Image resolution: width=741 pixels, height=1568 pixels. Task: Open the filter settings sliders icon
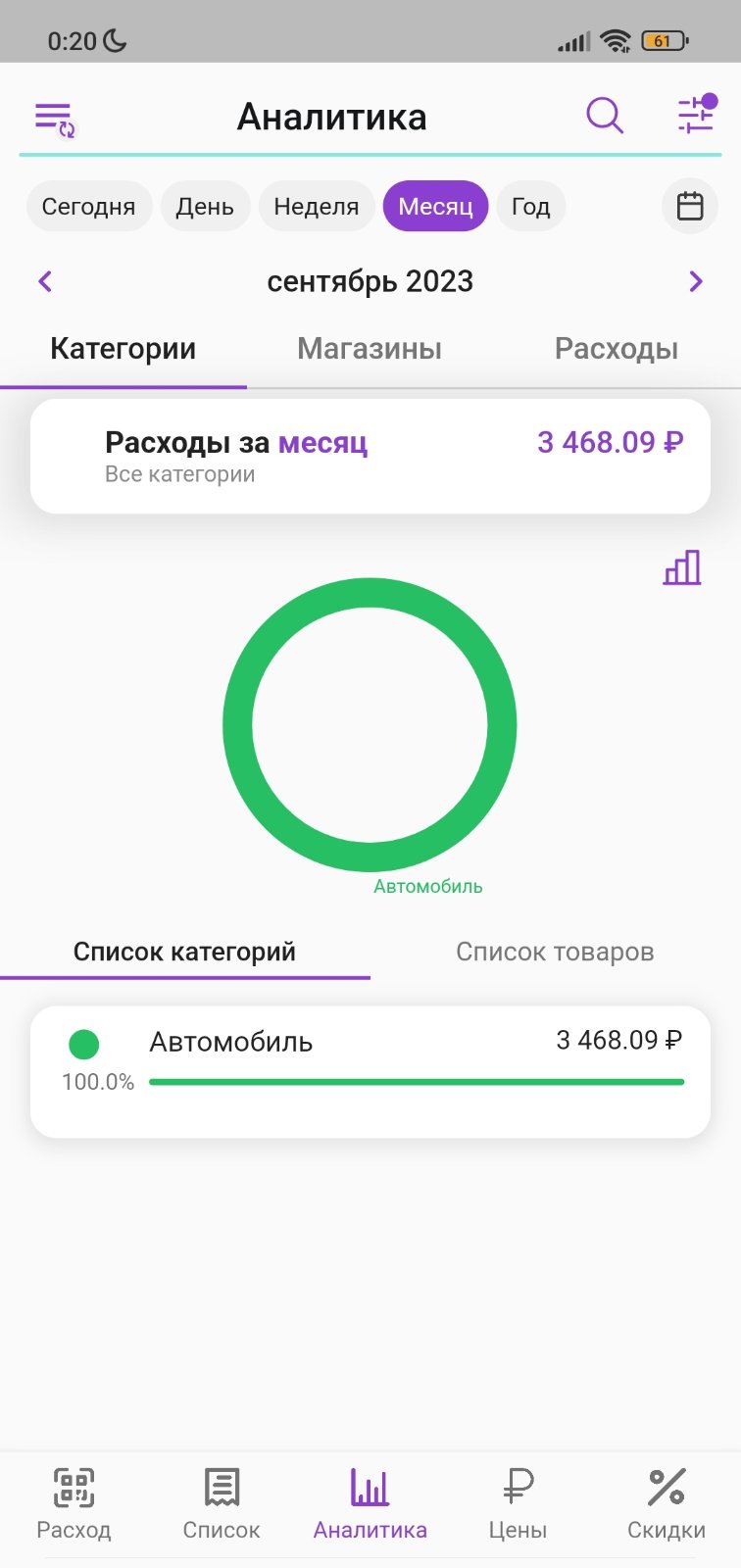point(697,115)
